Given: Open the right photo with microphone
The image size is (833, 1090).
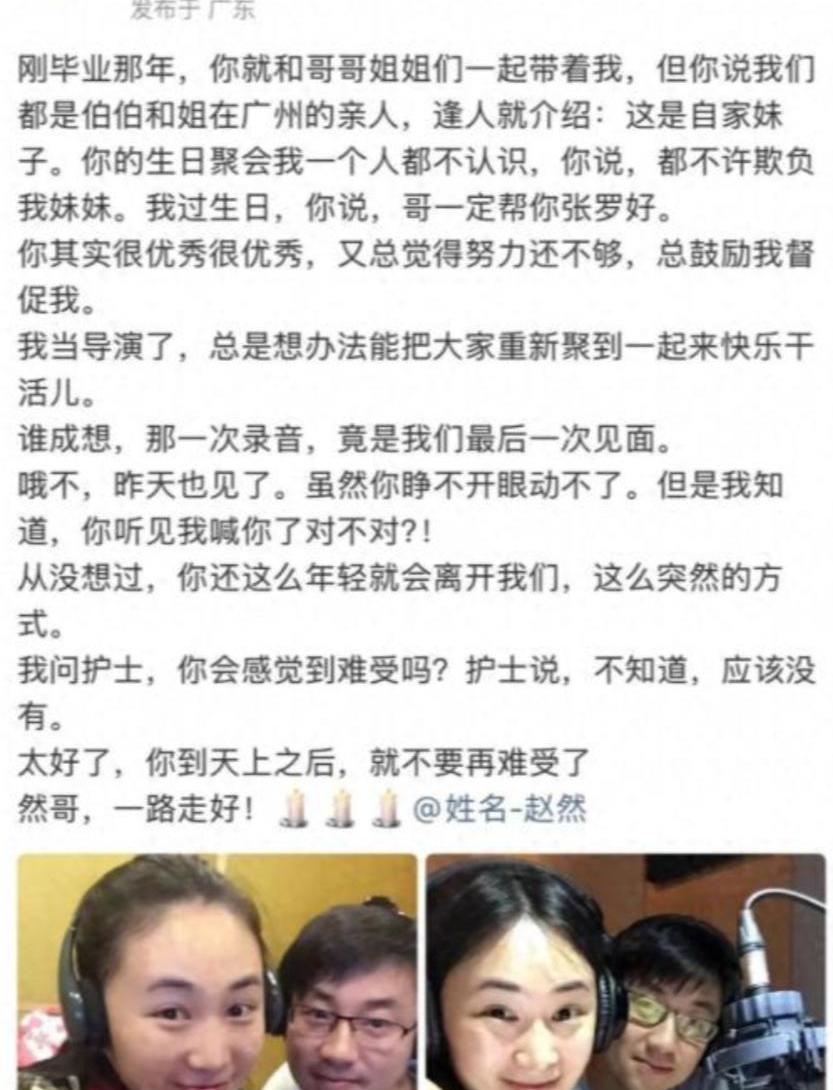Looking at the screenshot, I should coord(626,972).
